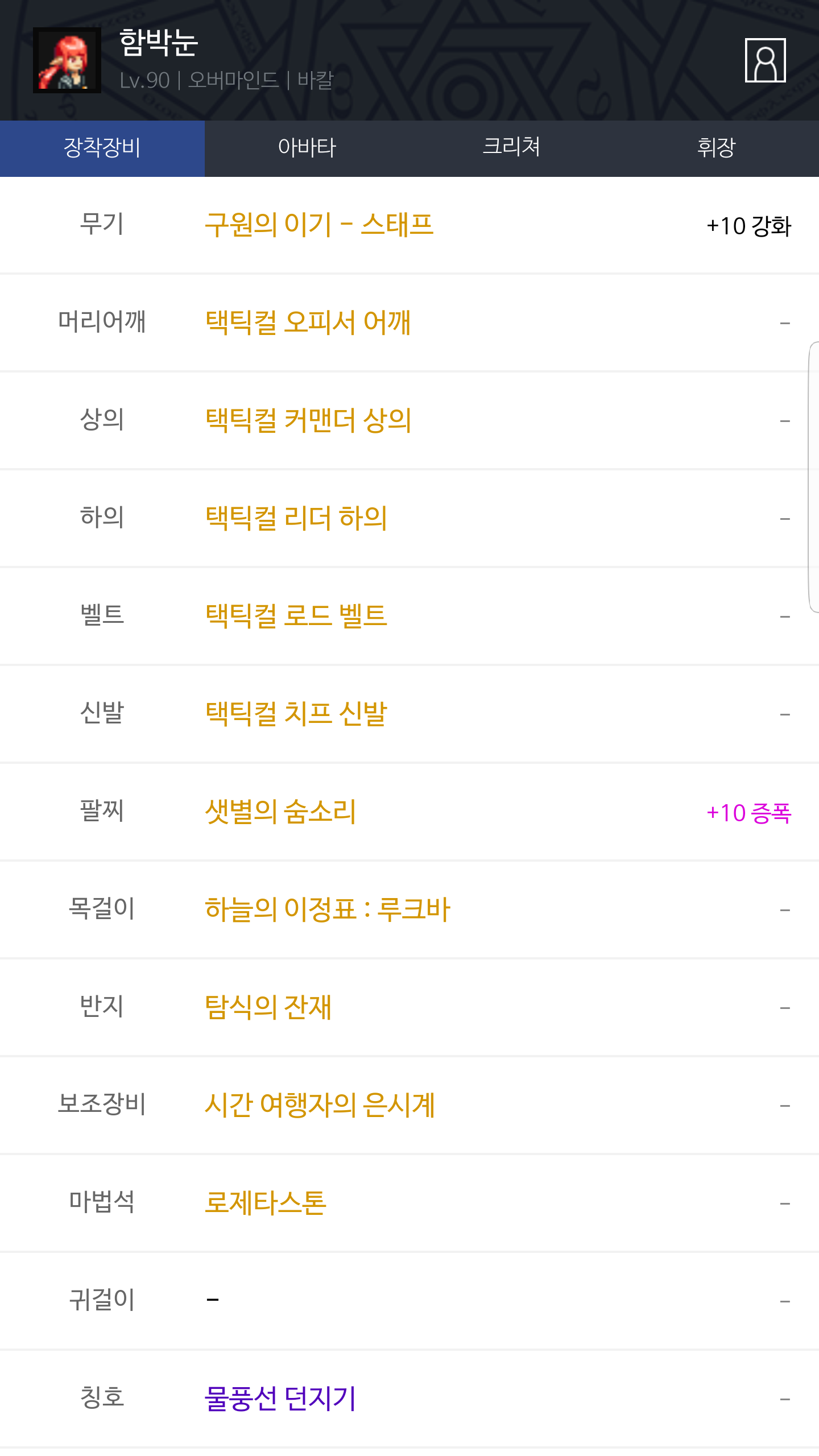The width and height of the screenshot is (819, 1456).
Task: Open the character profile icon
Action: click(765, 60)
